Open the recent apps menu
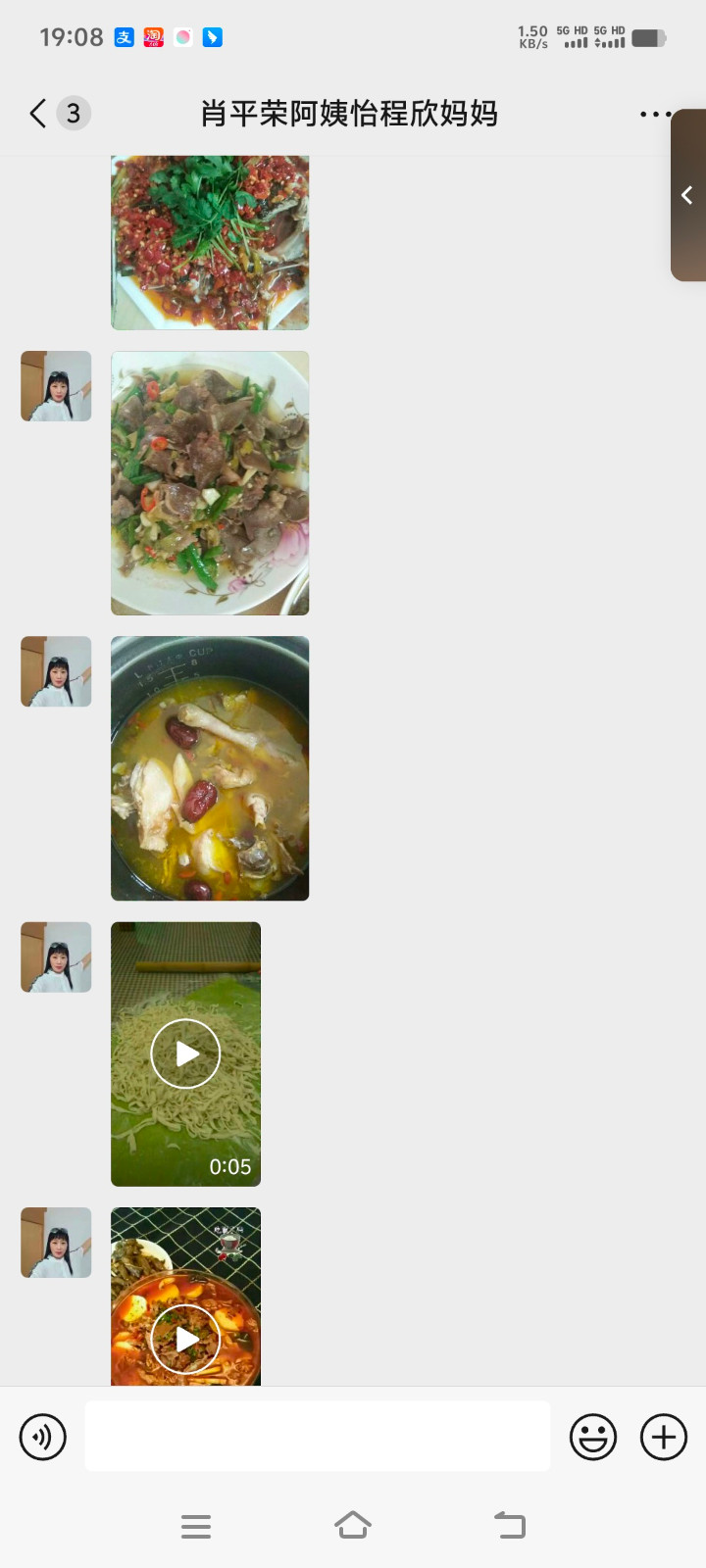 (196, 1526)
